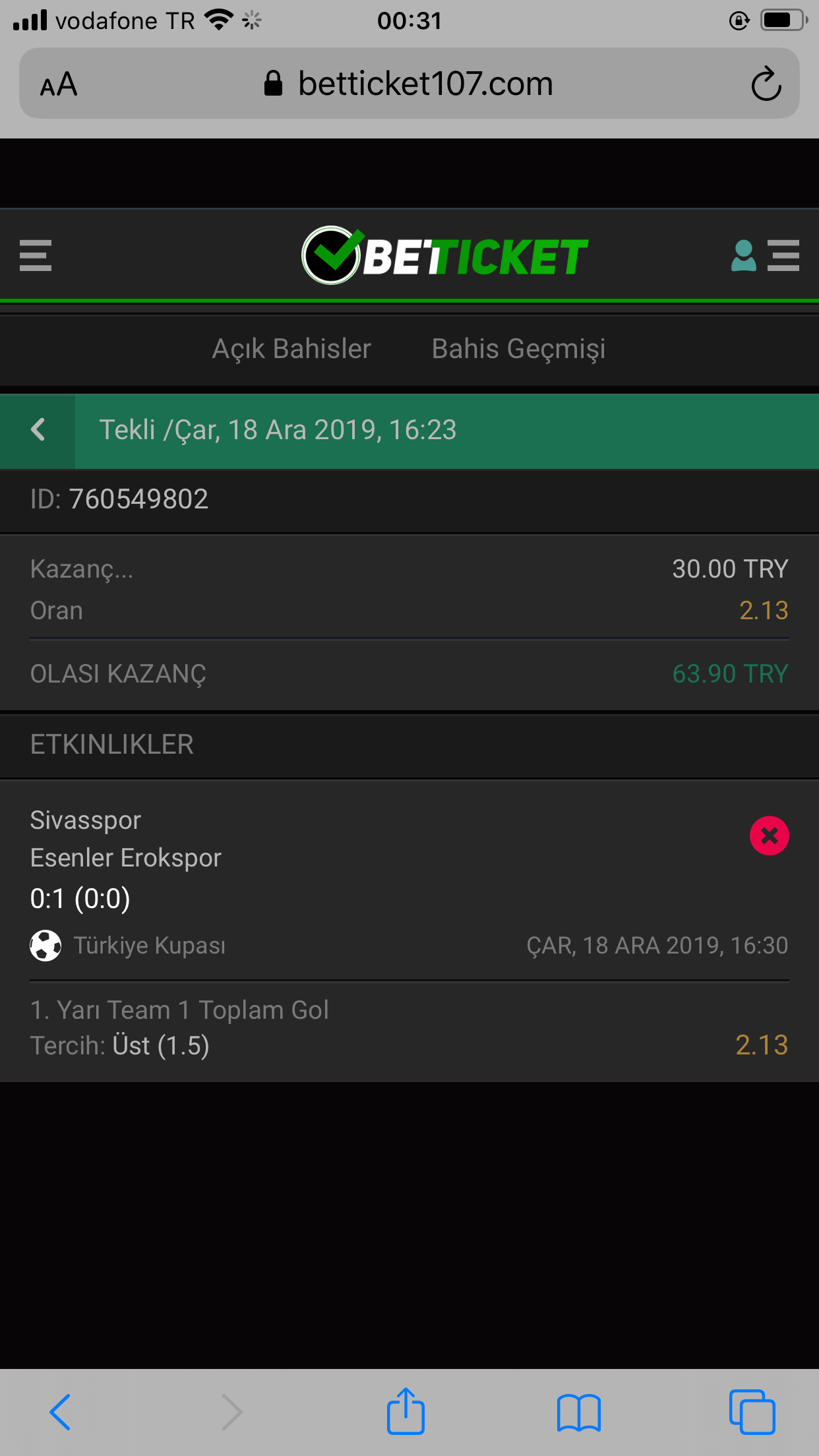This screenshot has width=819, height=1456.
Task: Switch to the Açık Bahisler tab
Action: [291, 349]
